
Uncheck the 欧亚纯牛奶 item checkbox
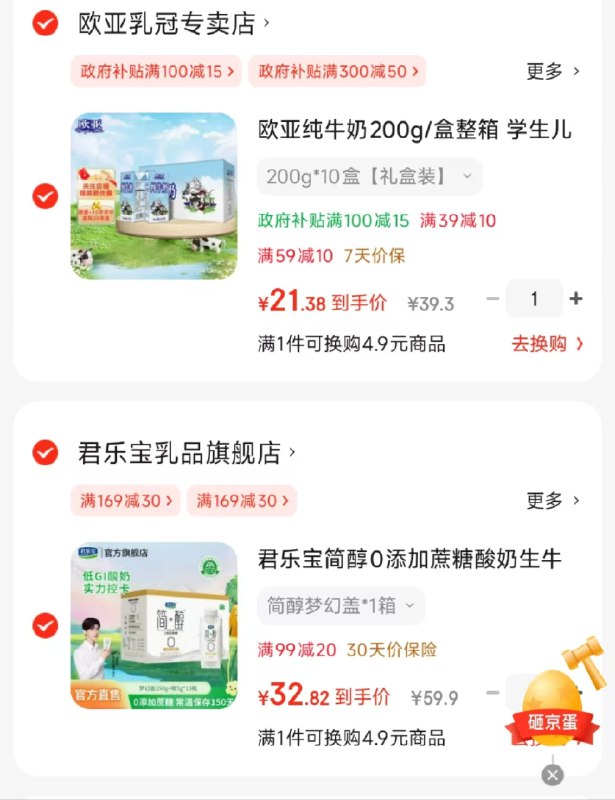click(44, 196)
